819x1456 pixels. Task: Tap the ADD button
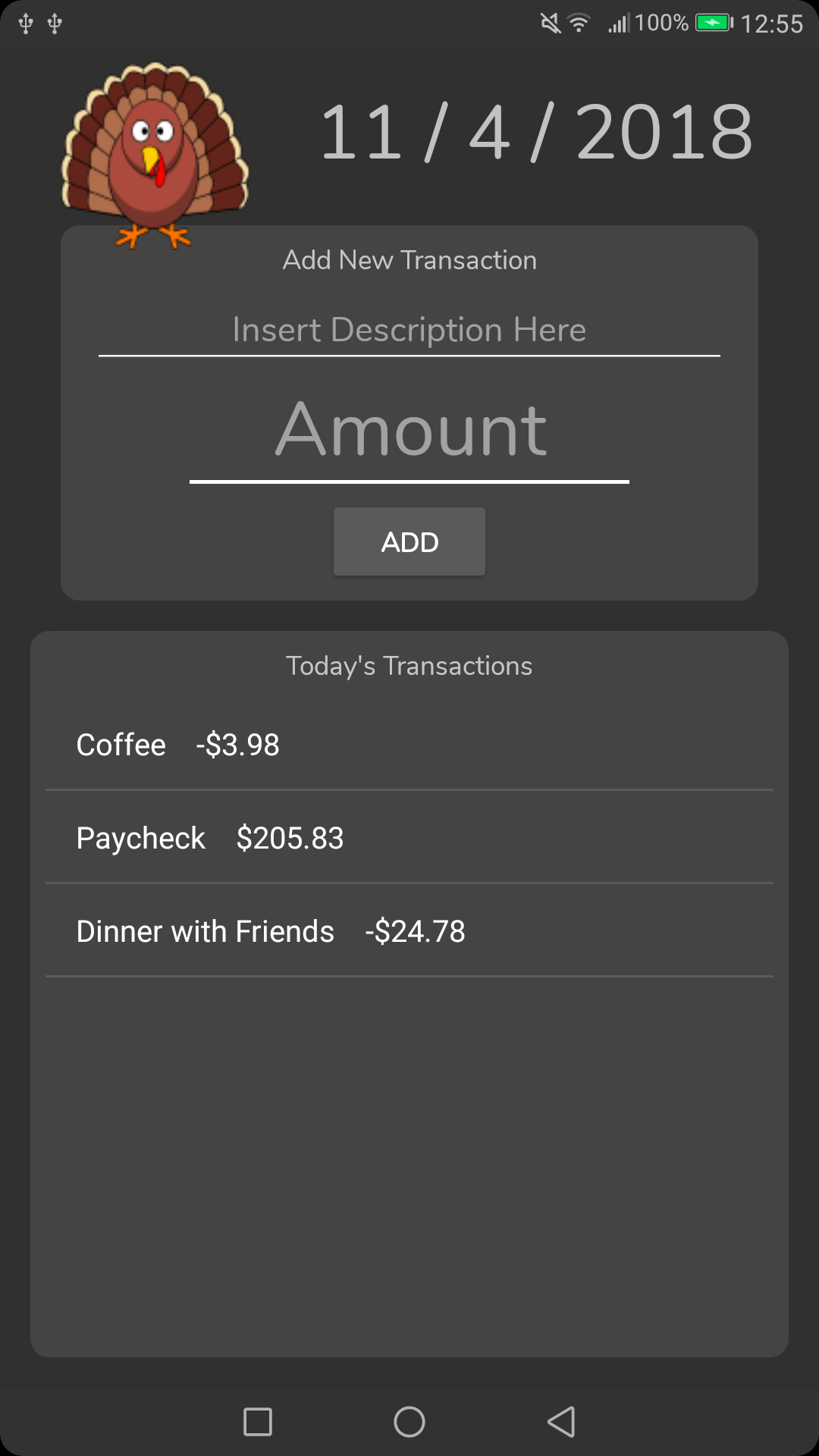pyautogui.click(x=409, y=541)
